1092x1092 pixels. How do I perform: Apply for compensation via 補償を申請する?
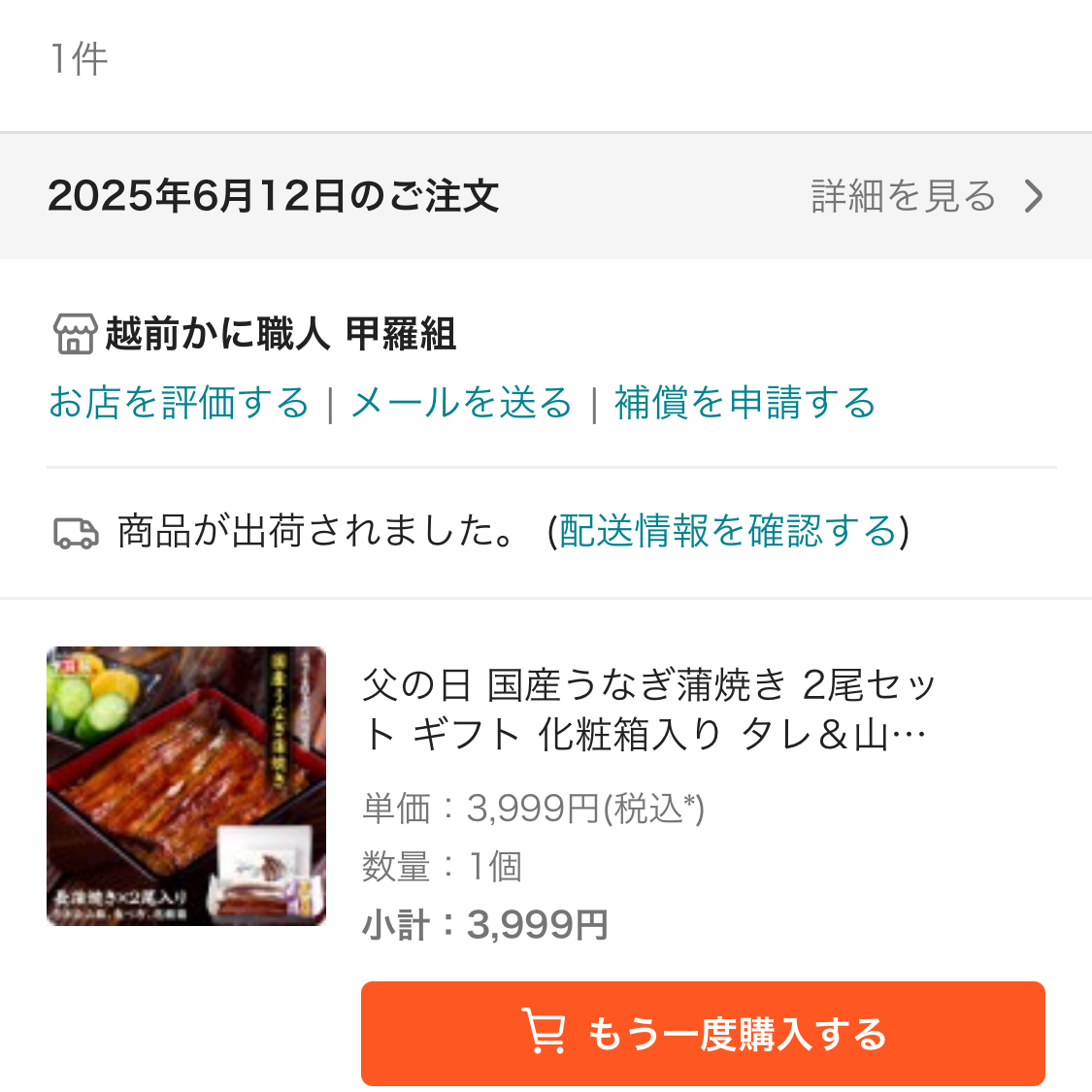point(745,403)
